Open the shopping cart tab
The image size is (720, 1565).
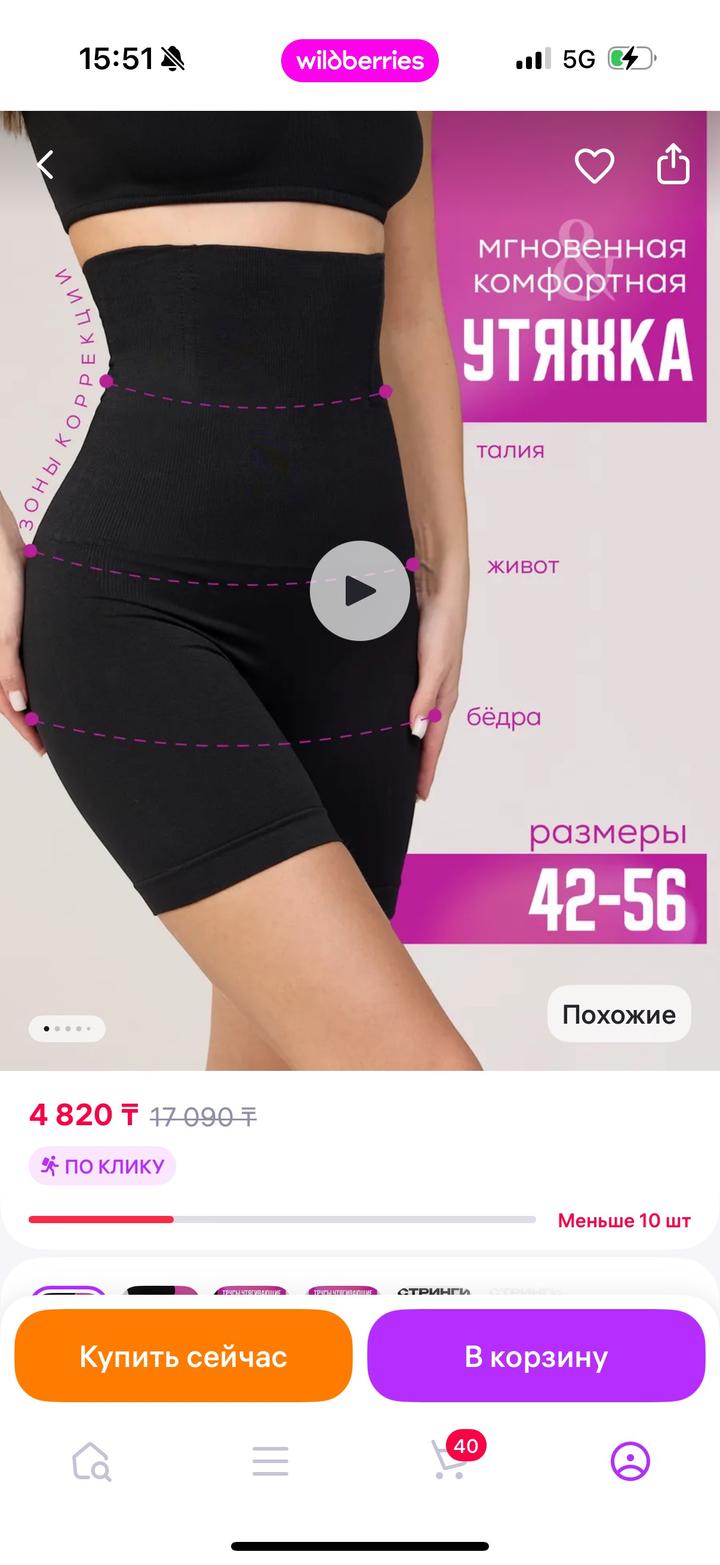pos(450,1460)
